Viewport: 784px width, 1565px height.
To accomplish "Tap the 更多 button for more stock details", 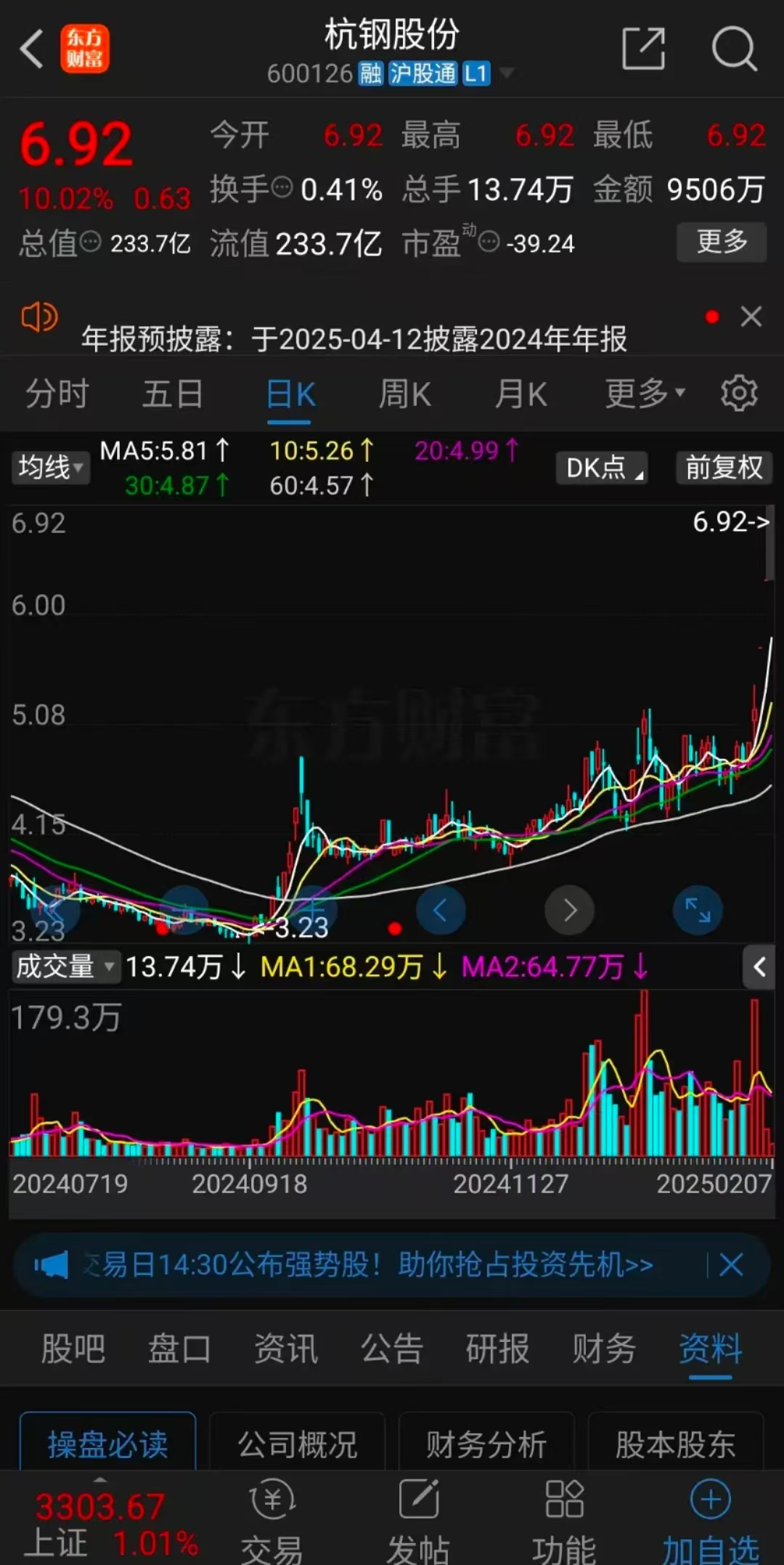I will [721, 242].
